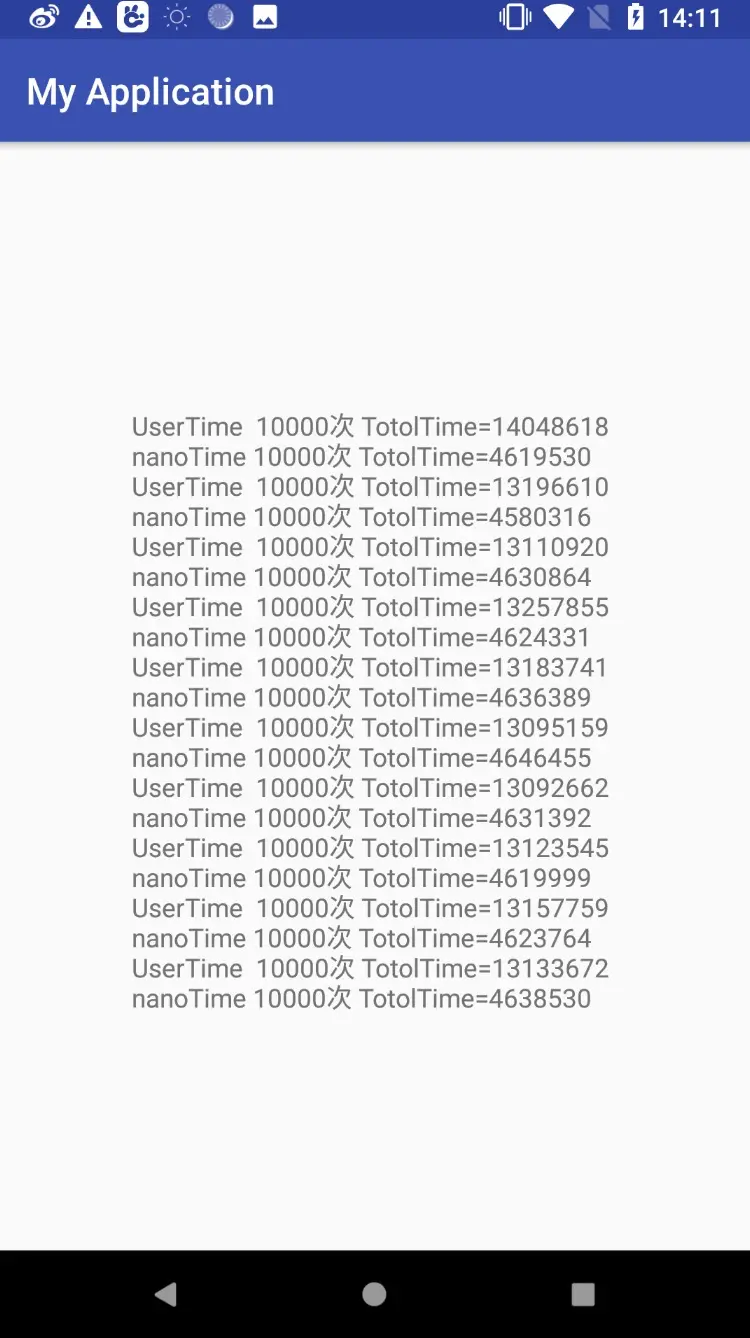Screen dimensions: 750x1338
Task: Go to the home screen
Action: point(375,1294)
